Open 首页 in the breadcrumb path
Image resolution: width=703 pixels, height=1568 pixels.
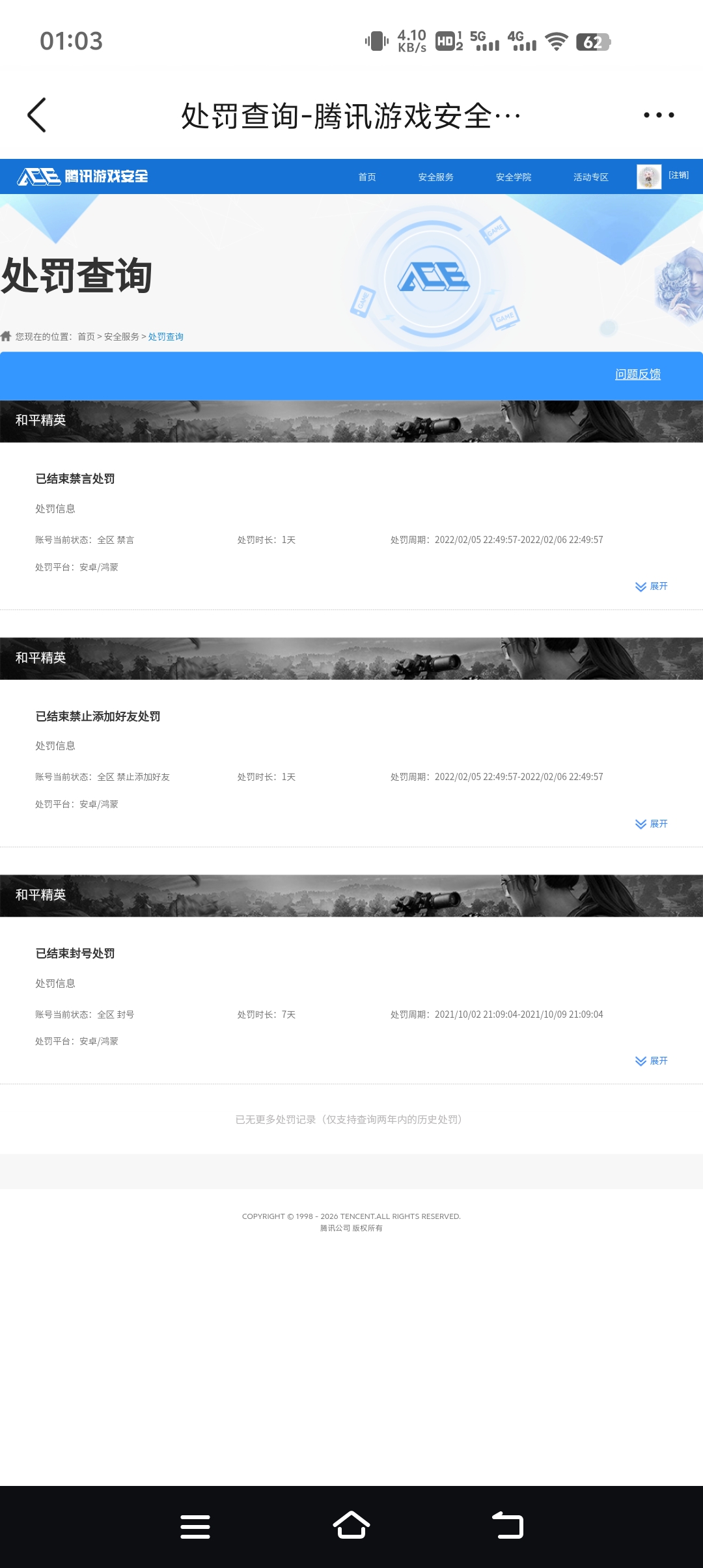tap(86, 337)
